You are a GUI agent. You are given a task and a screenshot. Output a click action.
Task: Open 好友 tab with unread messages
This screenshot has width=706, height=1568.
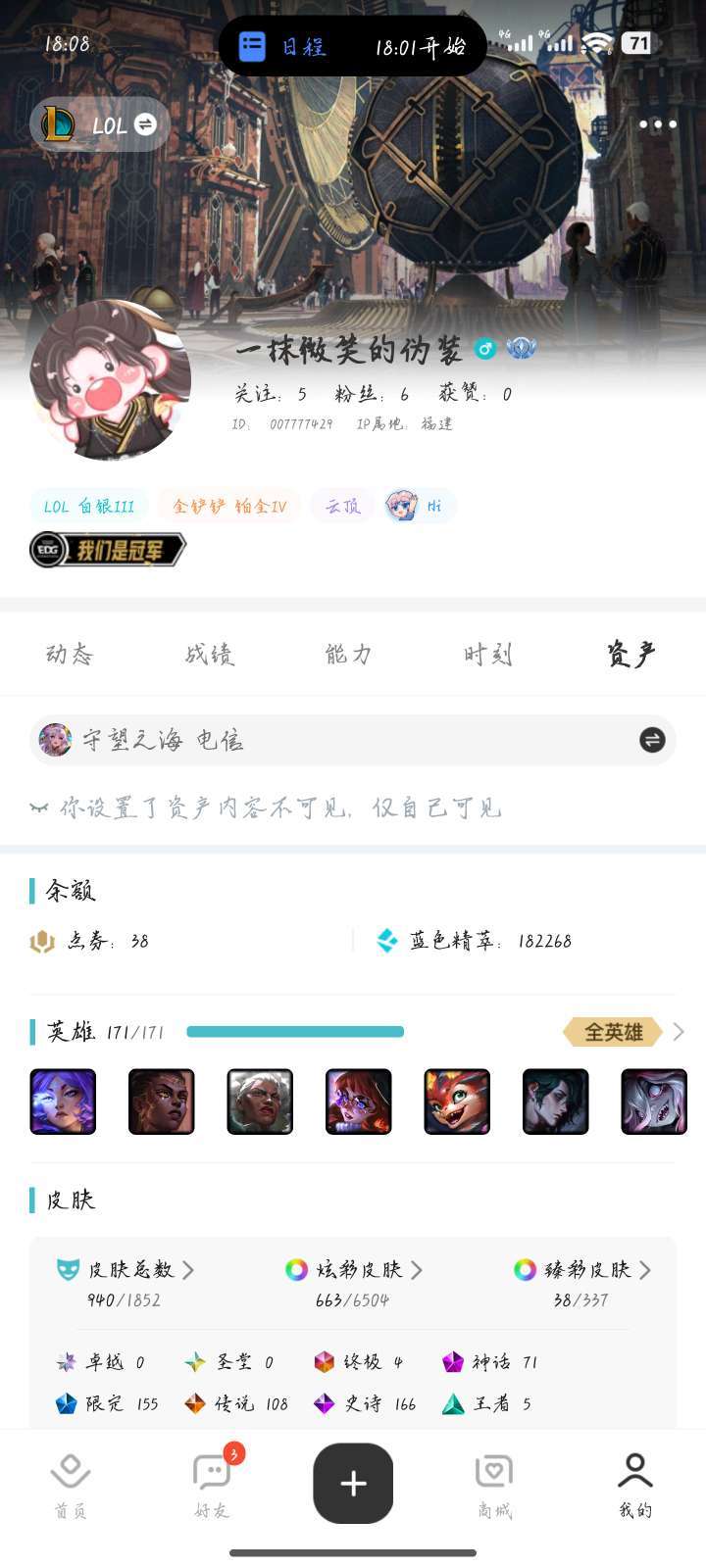(x=212, y=1485)
